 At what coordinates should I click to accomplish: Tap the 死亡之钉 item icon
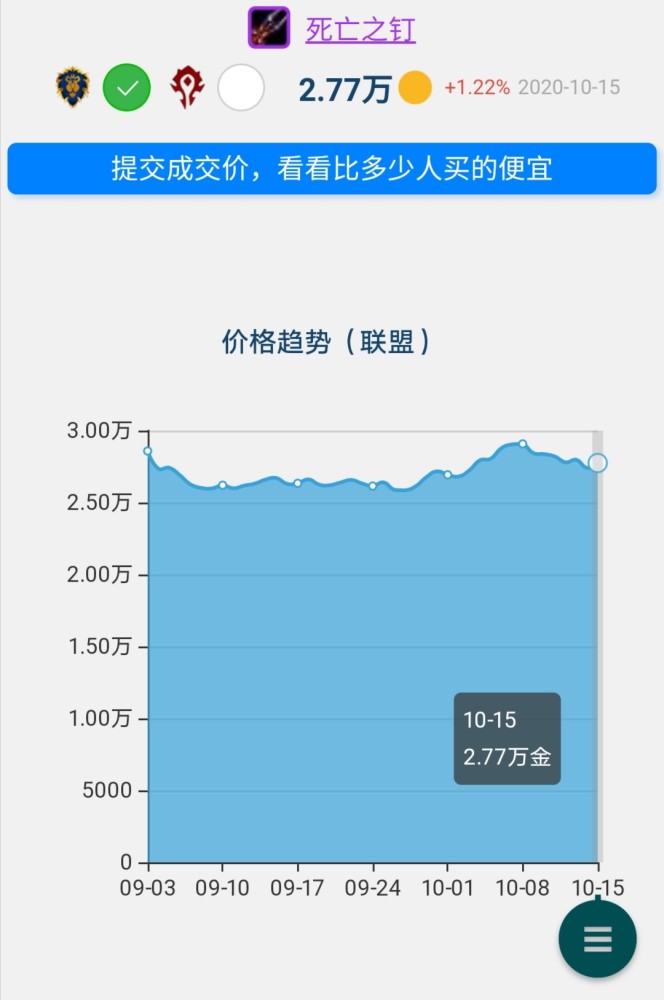click(x=269, y=28)
